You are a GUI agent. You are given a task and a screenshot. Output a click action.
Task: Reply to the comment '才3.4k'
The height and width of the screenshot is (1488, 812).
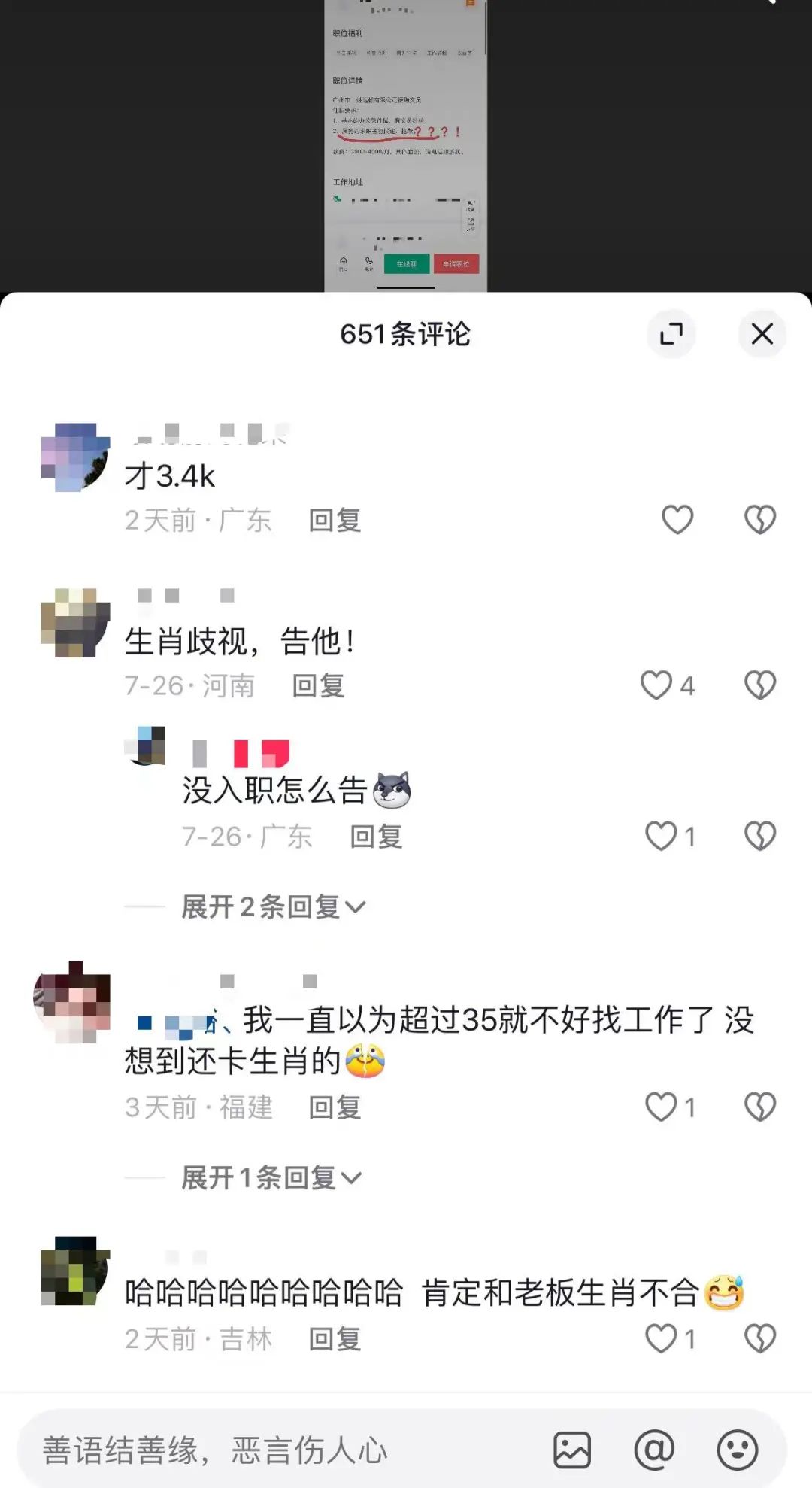point(335,521)
